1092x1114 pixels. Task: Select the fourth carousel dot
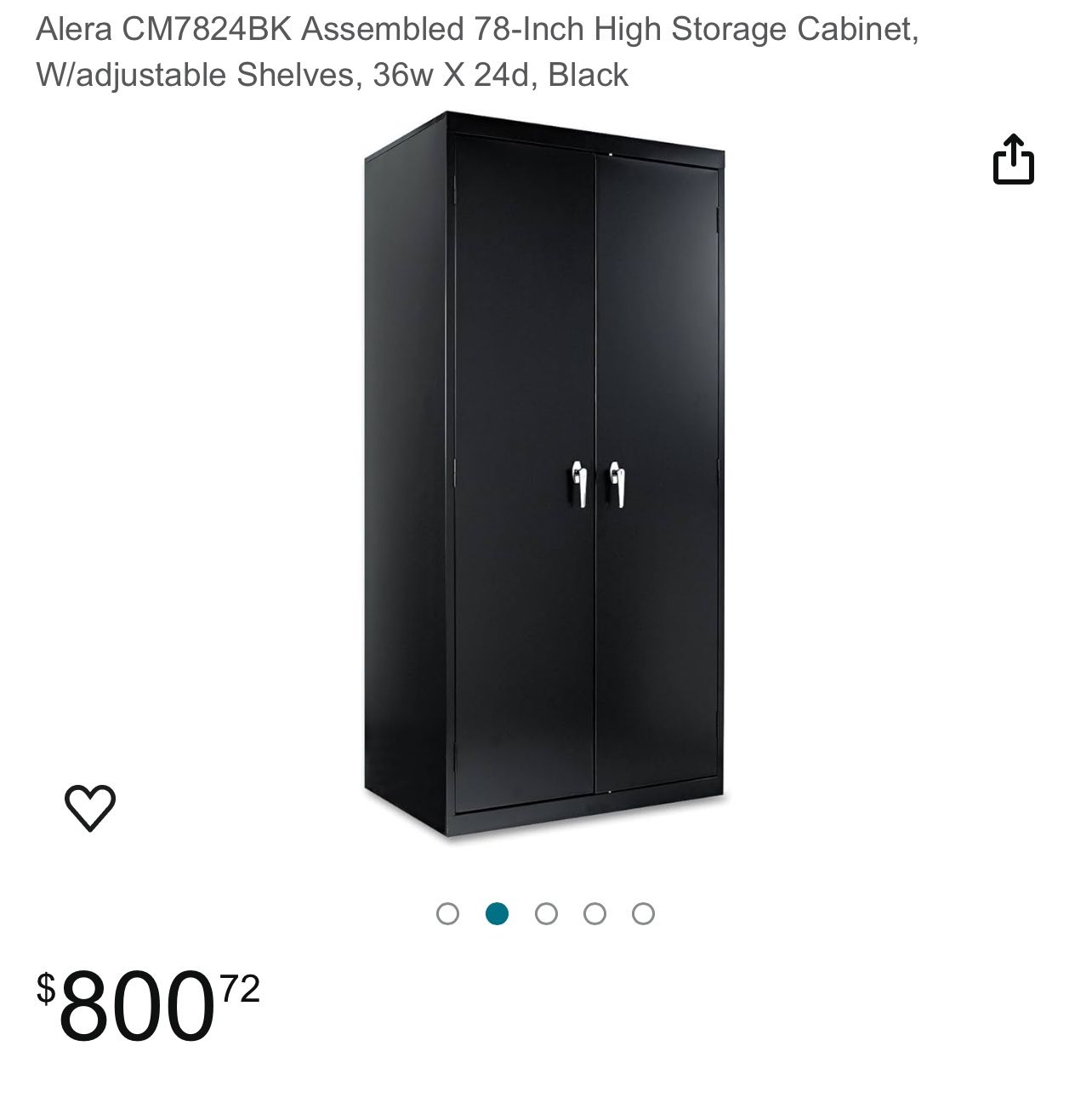[x=593, y=912]
